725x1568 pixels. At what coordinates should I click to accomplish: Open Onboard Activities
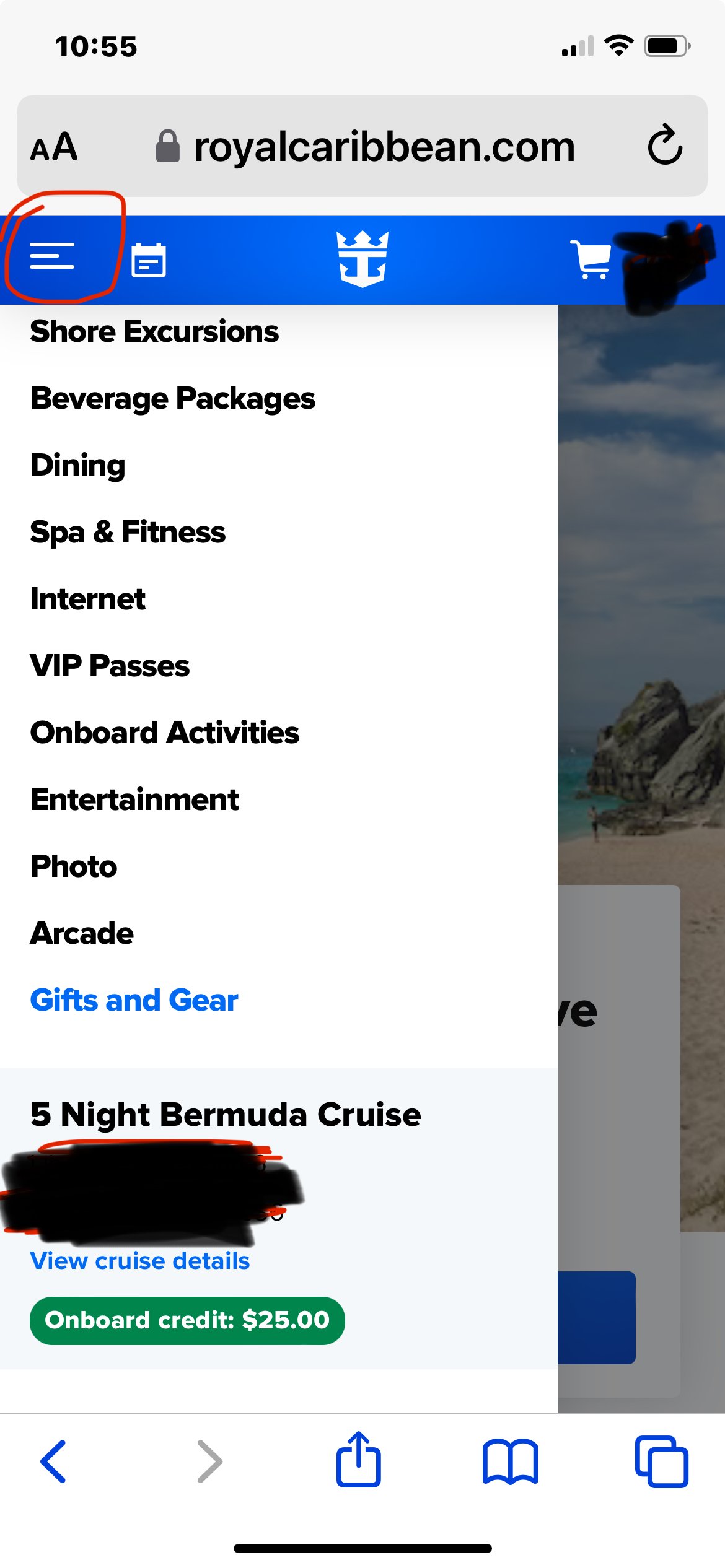tap(165, 733)
